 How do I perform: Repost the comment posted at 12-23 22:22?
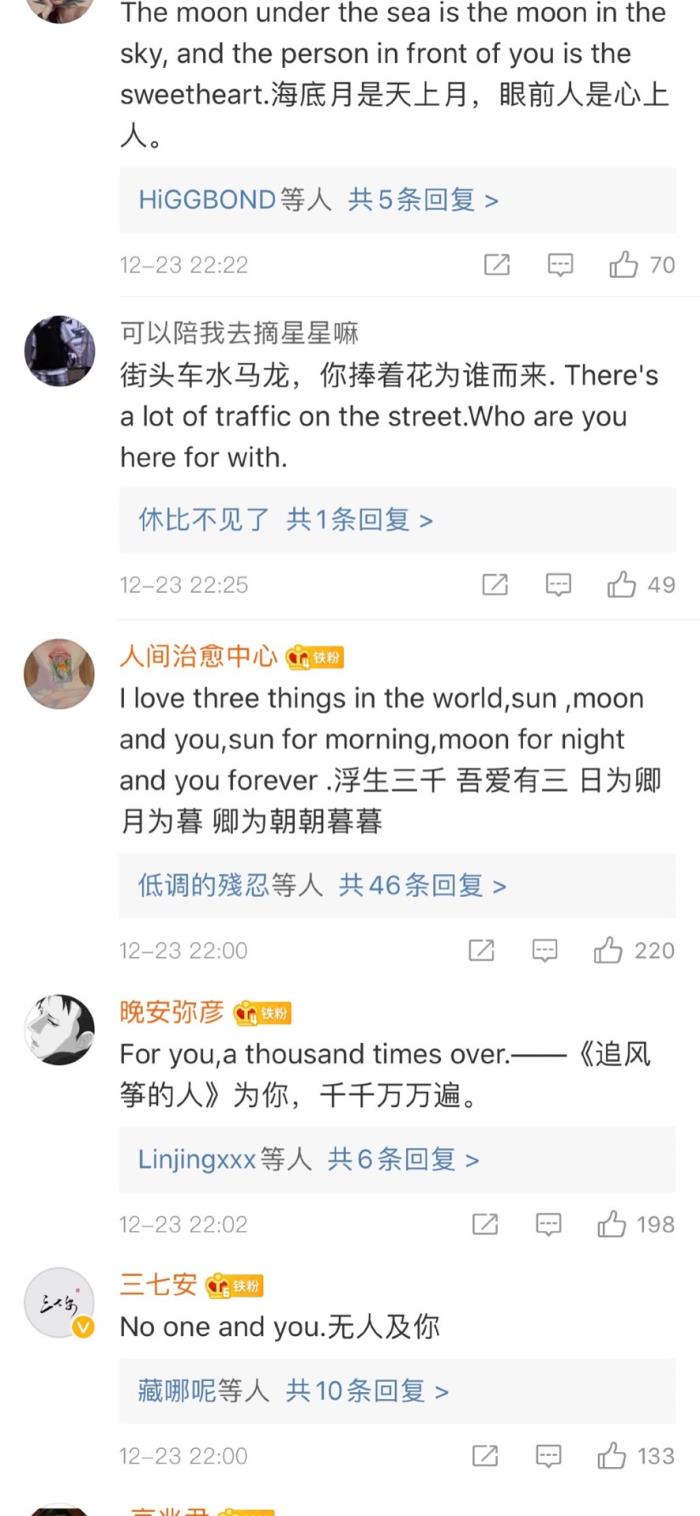tap(497, 265)
